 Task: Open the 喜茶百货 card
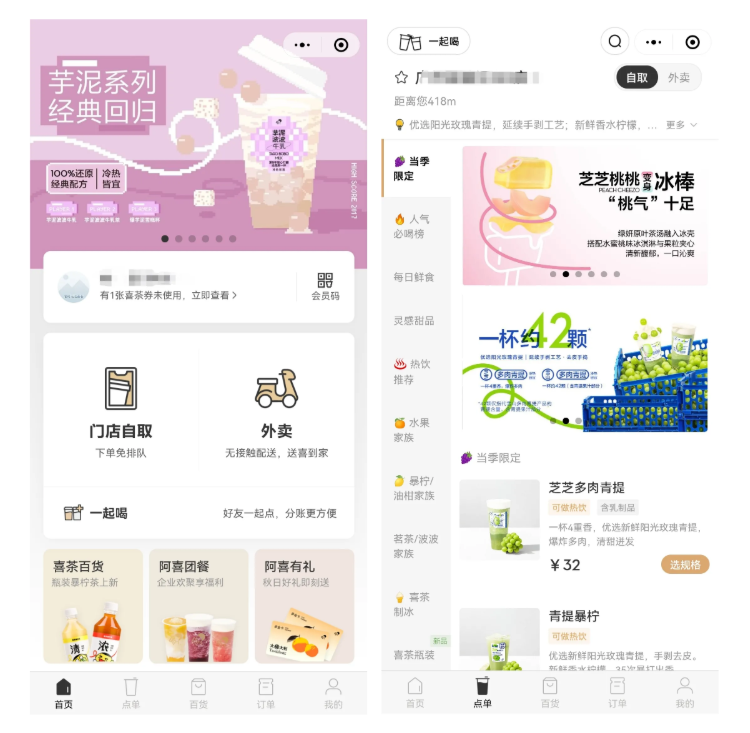(94, 605)
